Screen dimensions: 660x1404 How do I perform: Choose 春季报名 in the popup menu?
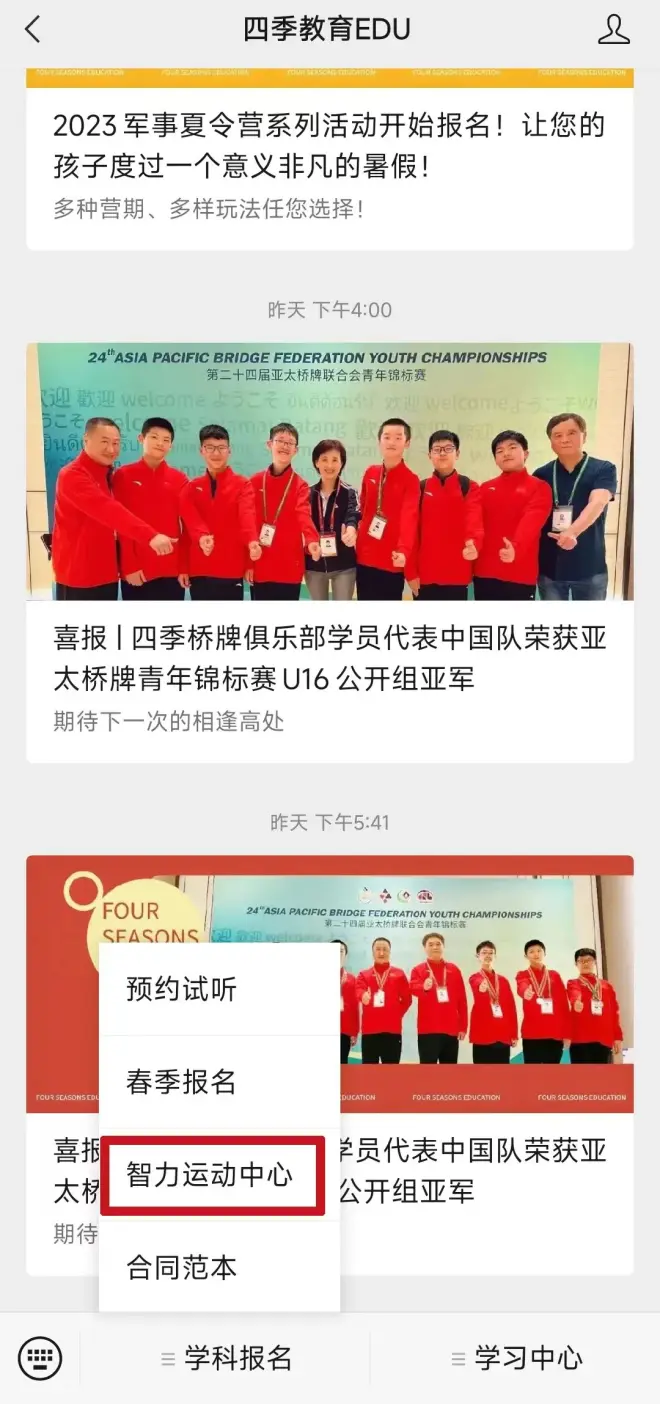pos(182,1081)
